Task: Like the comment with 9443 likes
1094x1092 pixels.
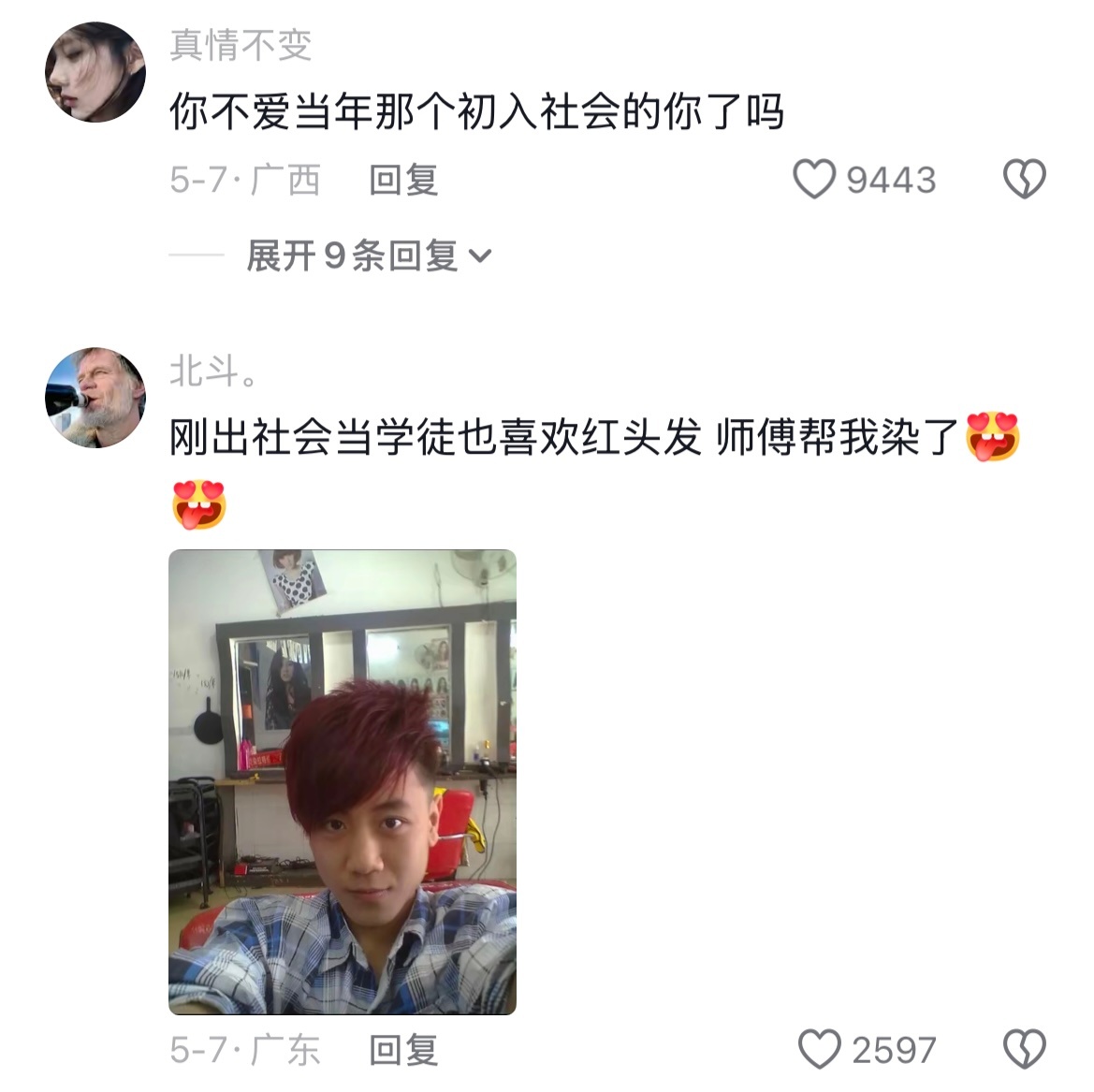Action: pyautogui.click(x=814, y=180)
